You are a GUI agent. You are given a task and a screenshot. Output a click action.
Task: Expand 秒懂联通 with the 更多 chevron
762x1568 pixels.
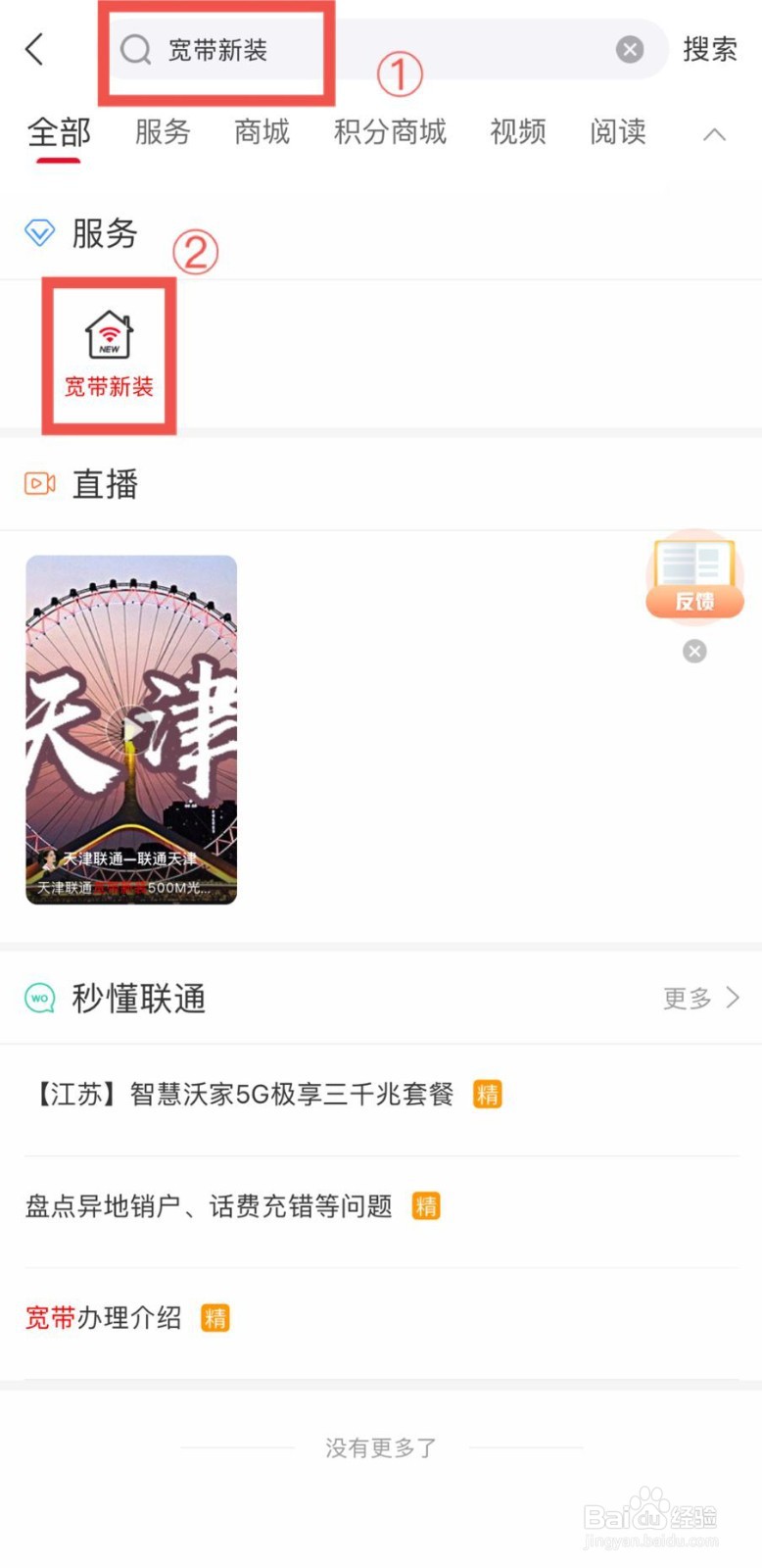[x=701, y=998]
